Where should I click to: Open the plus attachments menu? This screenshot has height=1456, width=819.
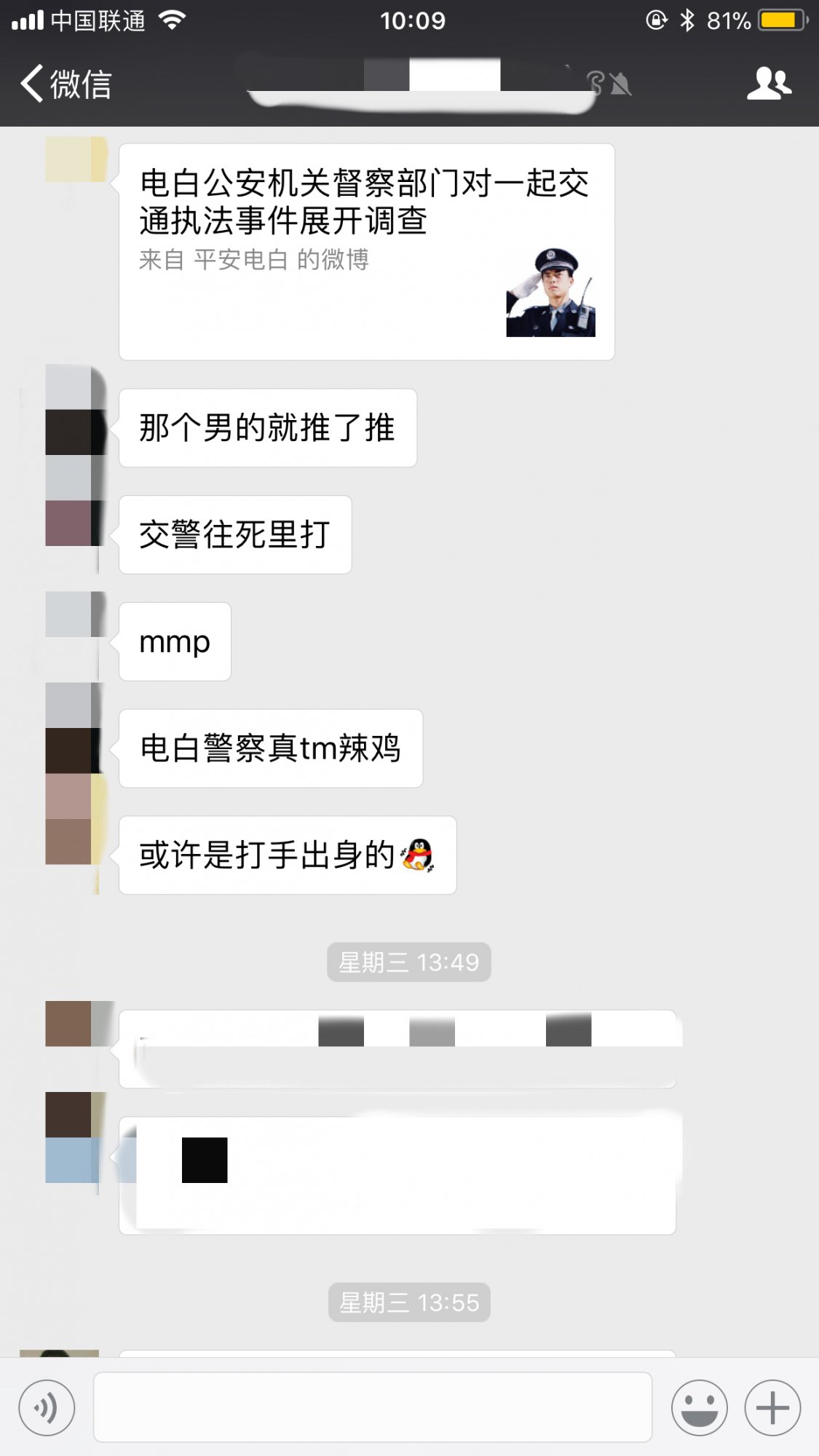coord(772,1408)
